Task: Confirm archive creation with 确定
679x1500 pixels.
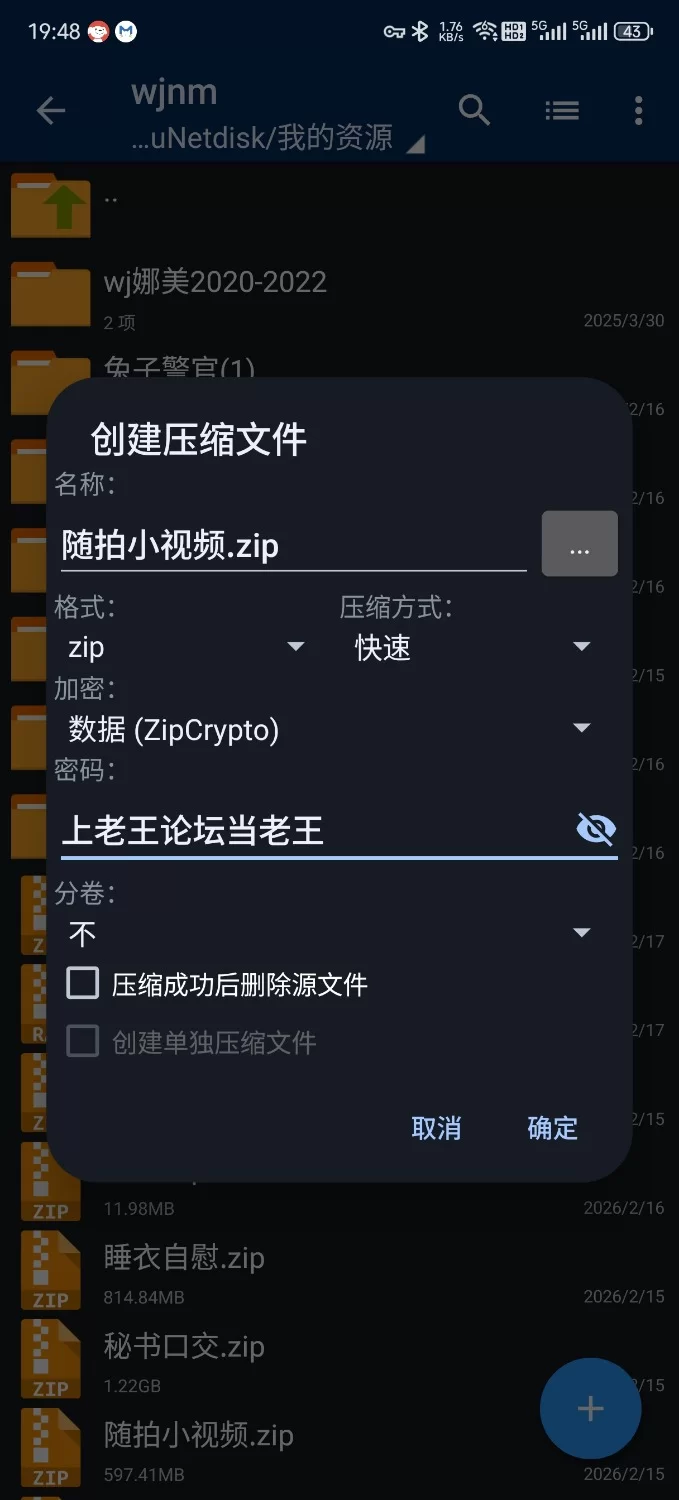Action: pyautogui.click(x=552, y=1128)
